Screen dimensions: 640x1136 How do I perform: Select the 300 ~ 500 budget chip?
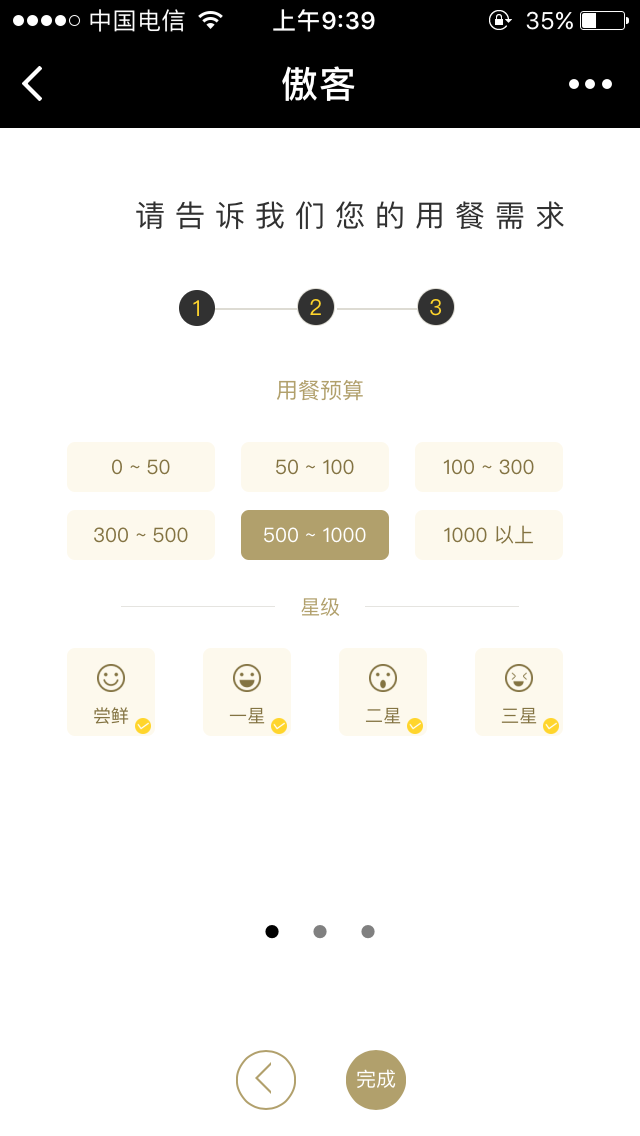click(x=141, y=535)
